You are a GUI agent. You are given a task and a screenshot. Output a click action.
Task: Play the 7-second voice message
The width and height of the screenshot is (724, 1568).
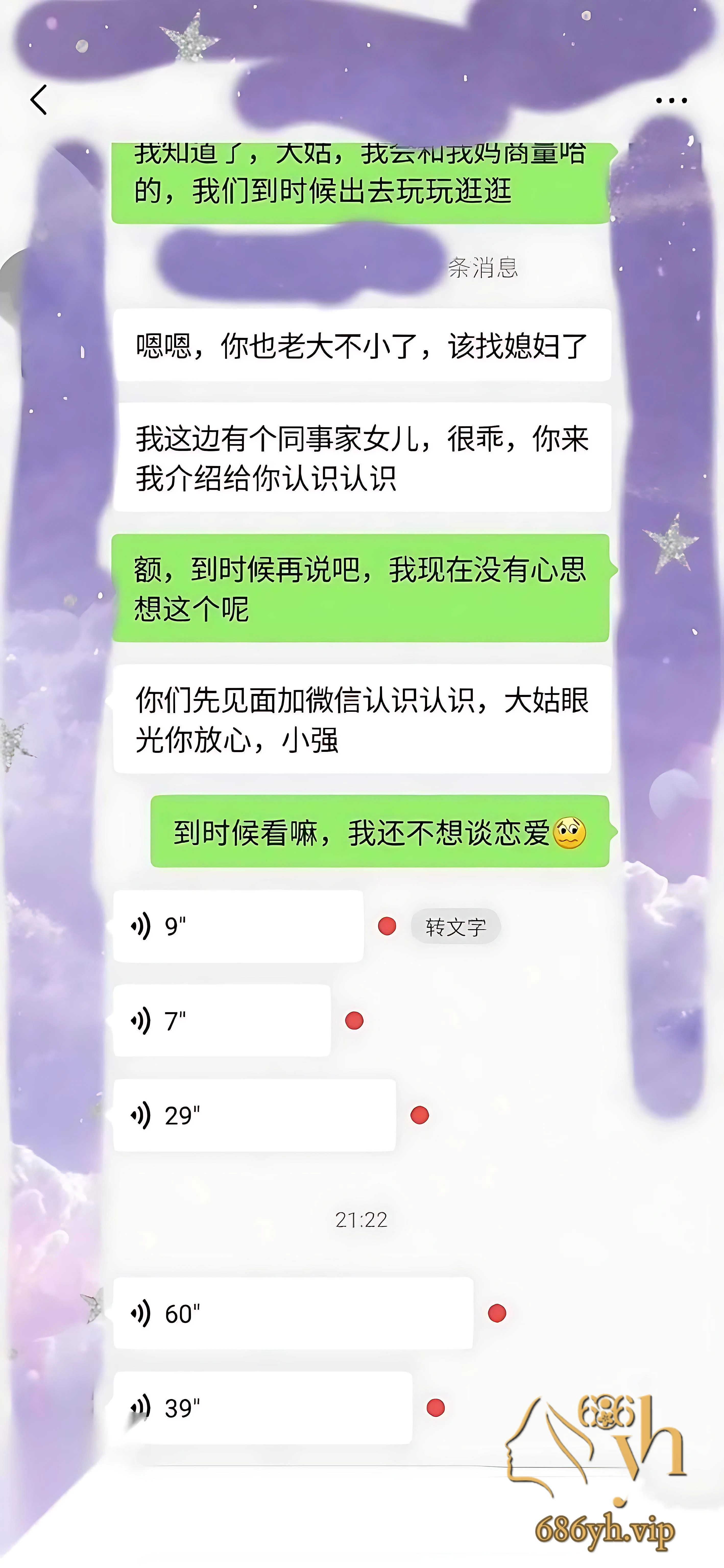click(222, 1021)
